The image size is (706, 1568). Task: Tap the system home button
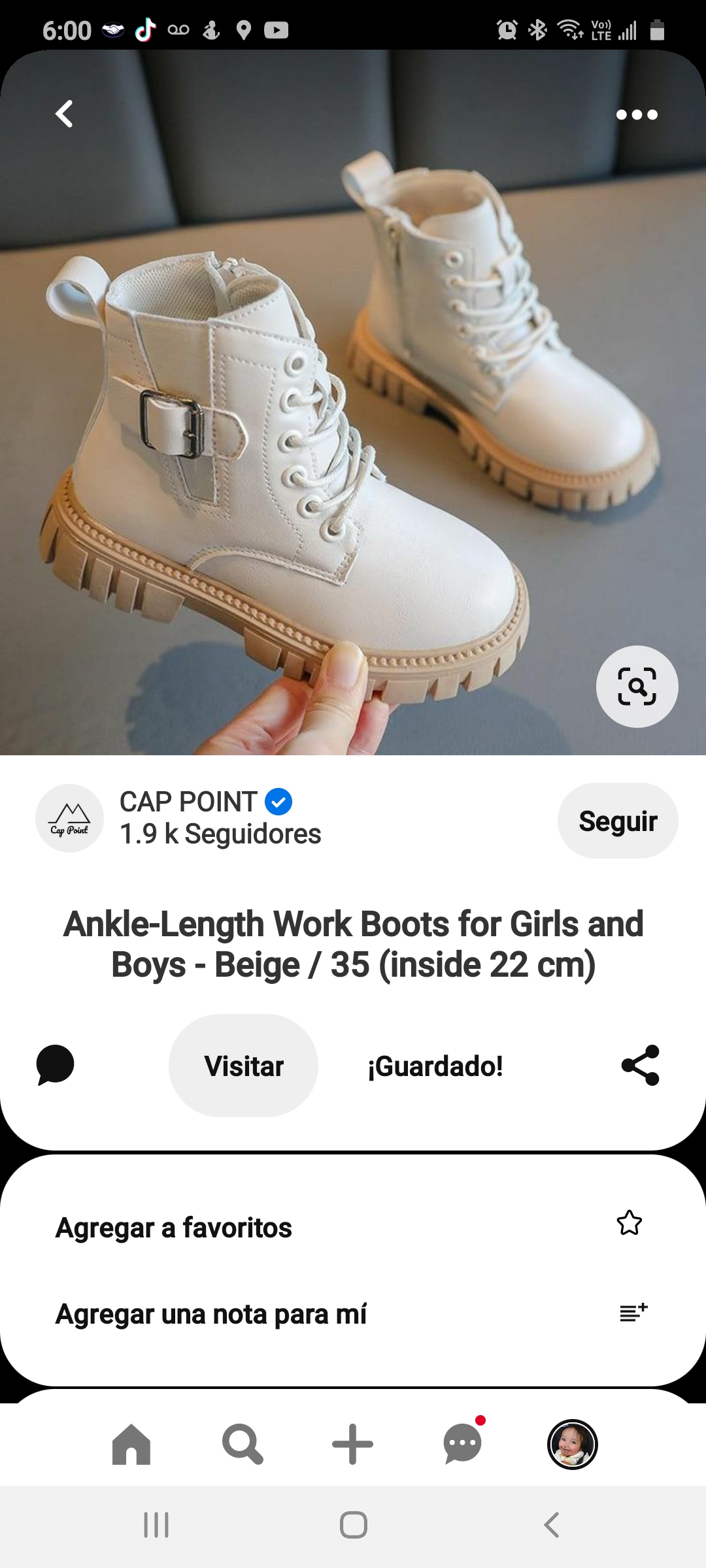(353, 1526)
